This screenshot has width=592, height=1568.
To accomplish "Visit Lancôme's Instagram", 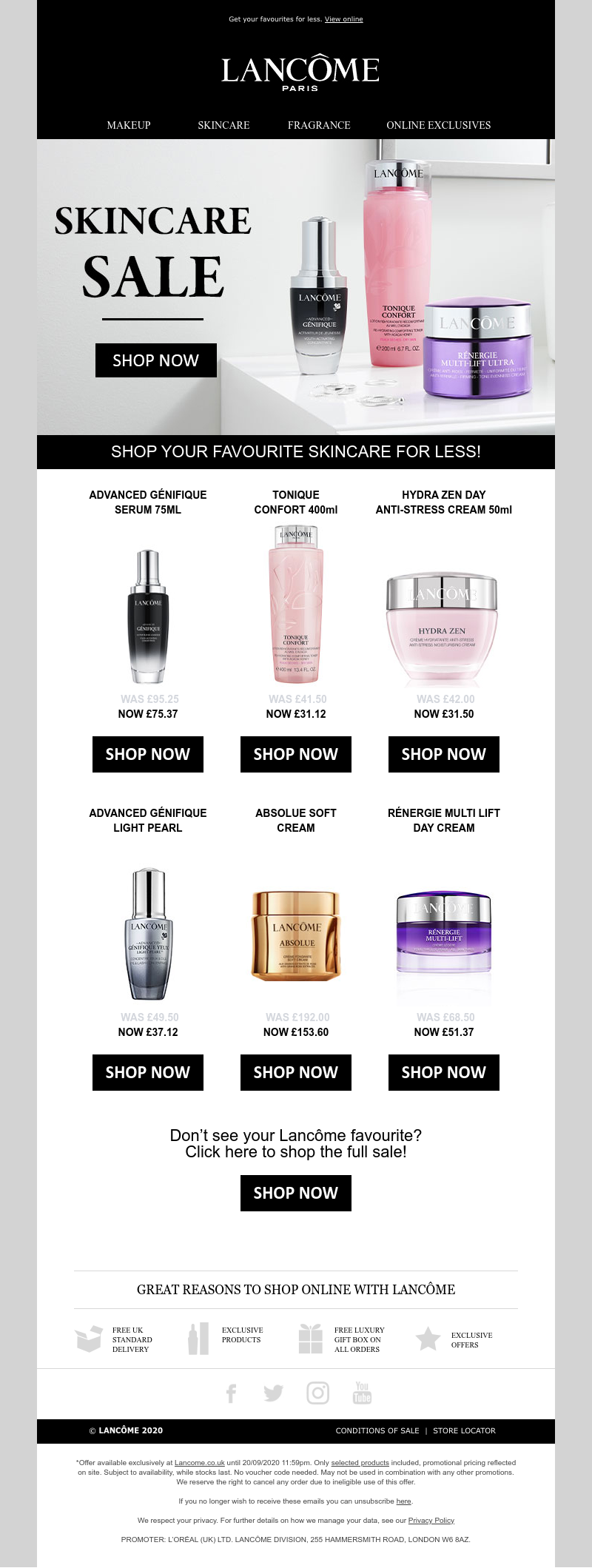I will 317,1393.
